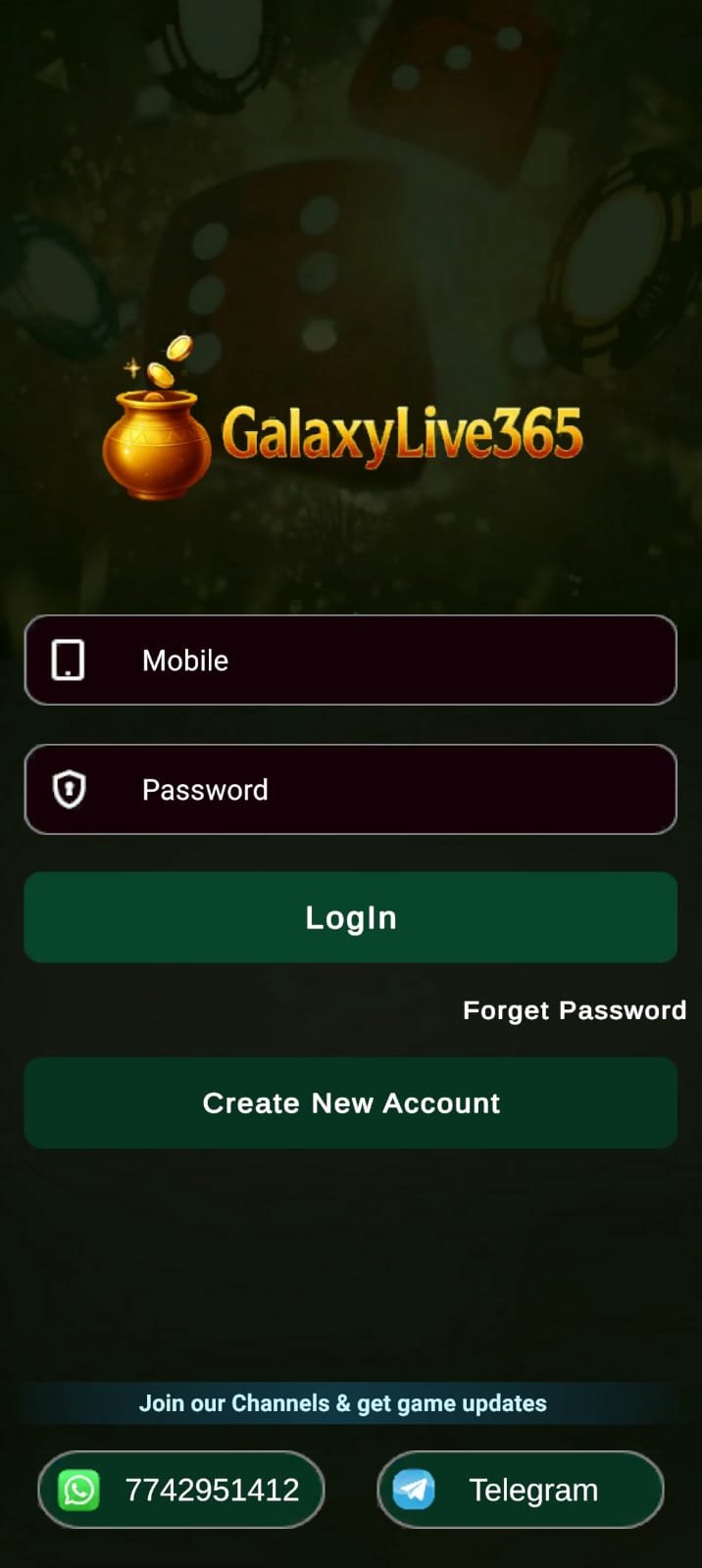The height and width of the screenshot is (1568, 702).
Task: Open the Forget Password link
Action: tap(574, 1010)
